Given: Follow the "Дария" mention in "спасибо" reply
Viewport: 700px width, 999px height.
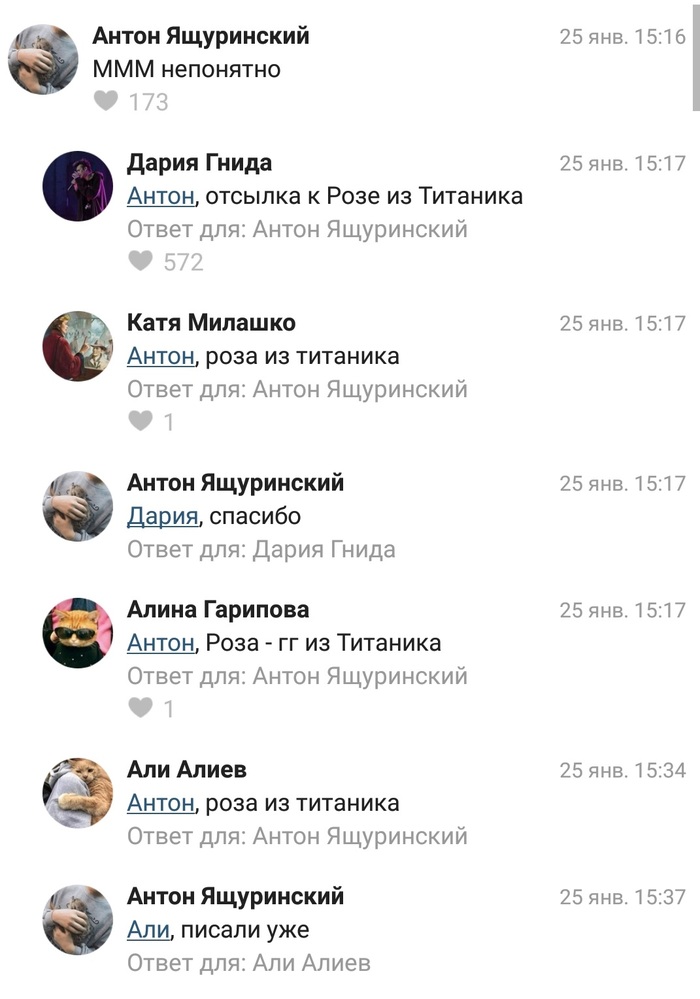Looking at the screenshot, I should 161,517.
